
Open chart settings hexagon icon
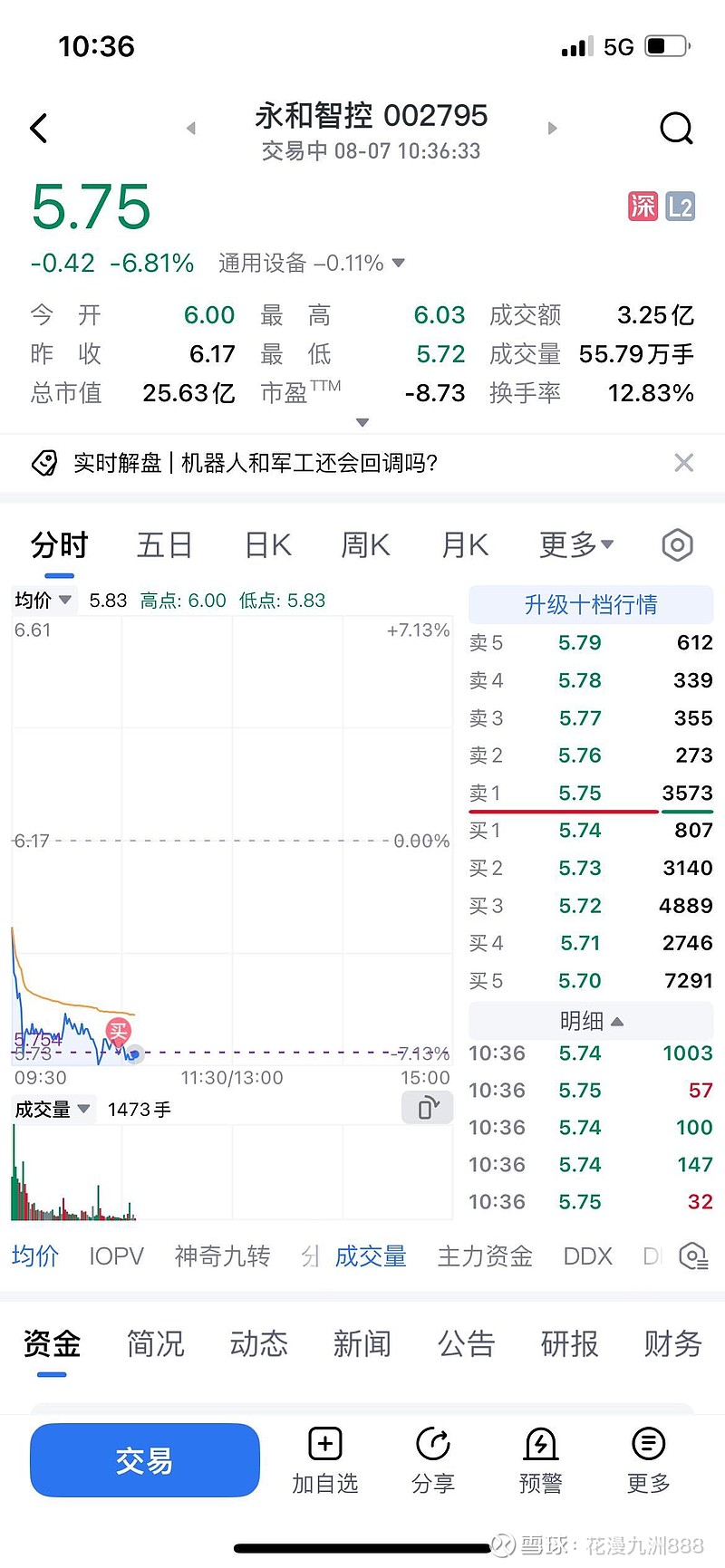coord(677,545)
